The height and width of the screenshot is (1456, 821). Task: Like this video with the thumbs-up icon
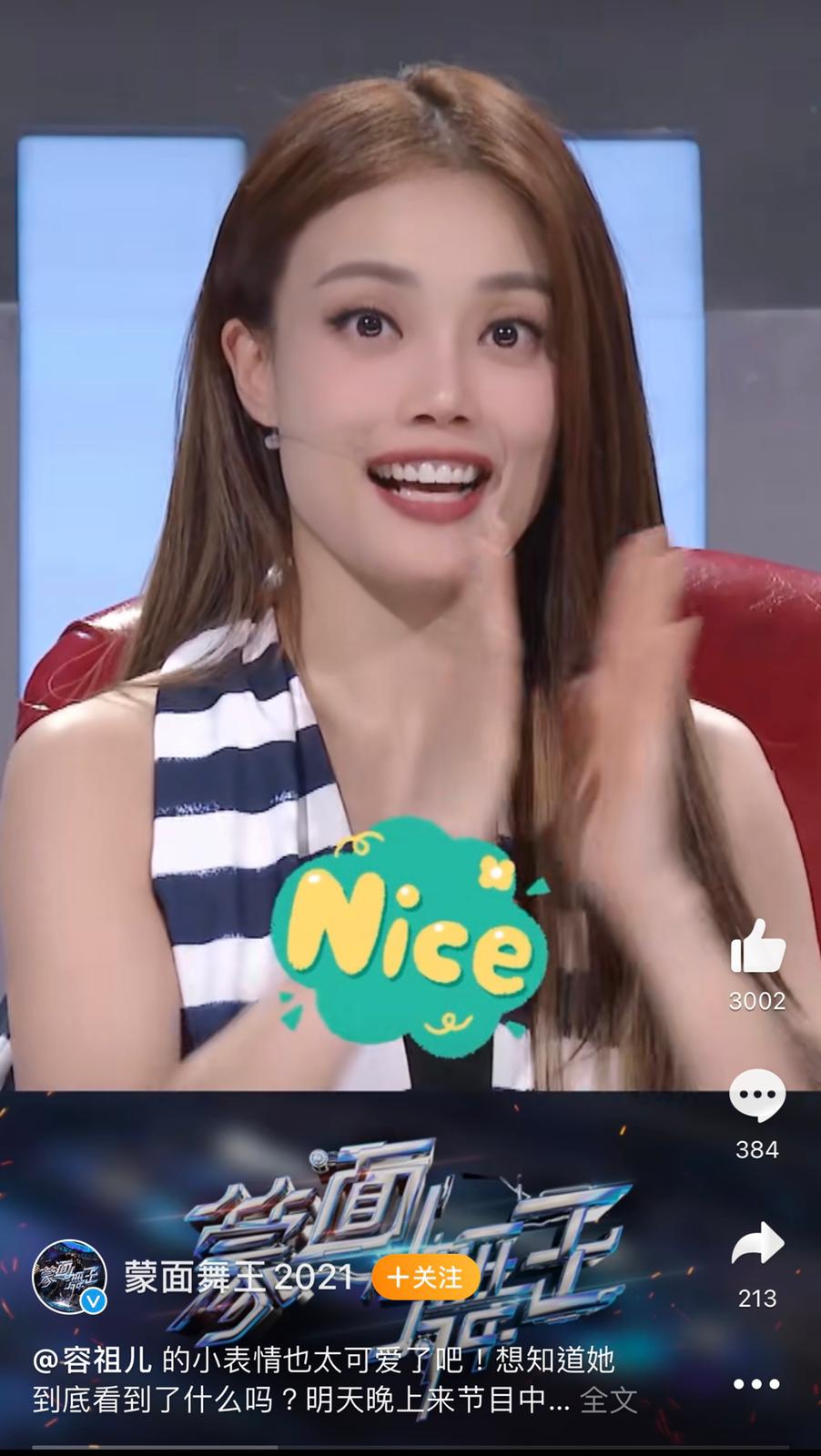coord(757,947)
